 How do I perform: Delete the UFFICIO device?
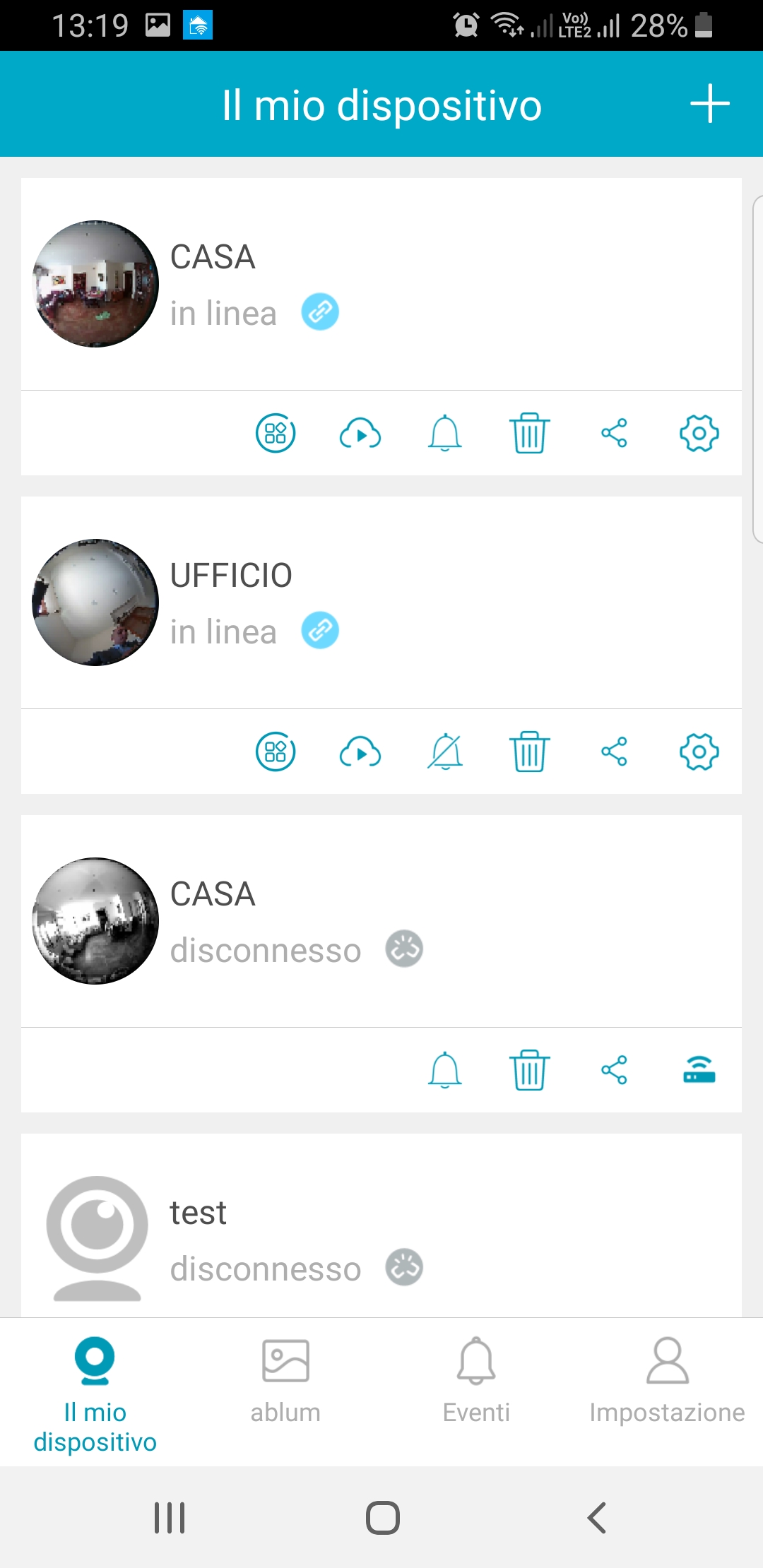(x=529, y=752)
